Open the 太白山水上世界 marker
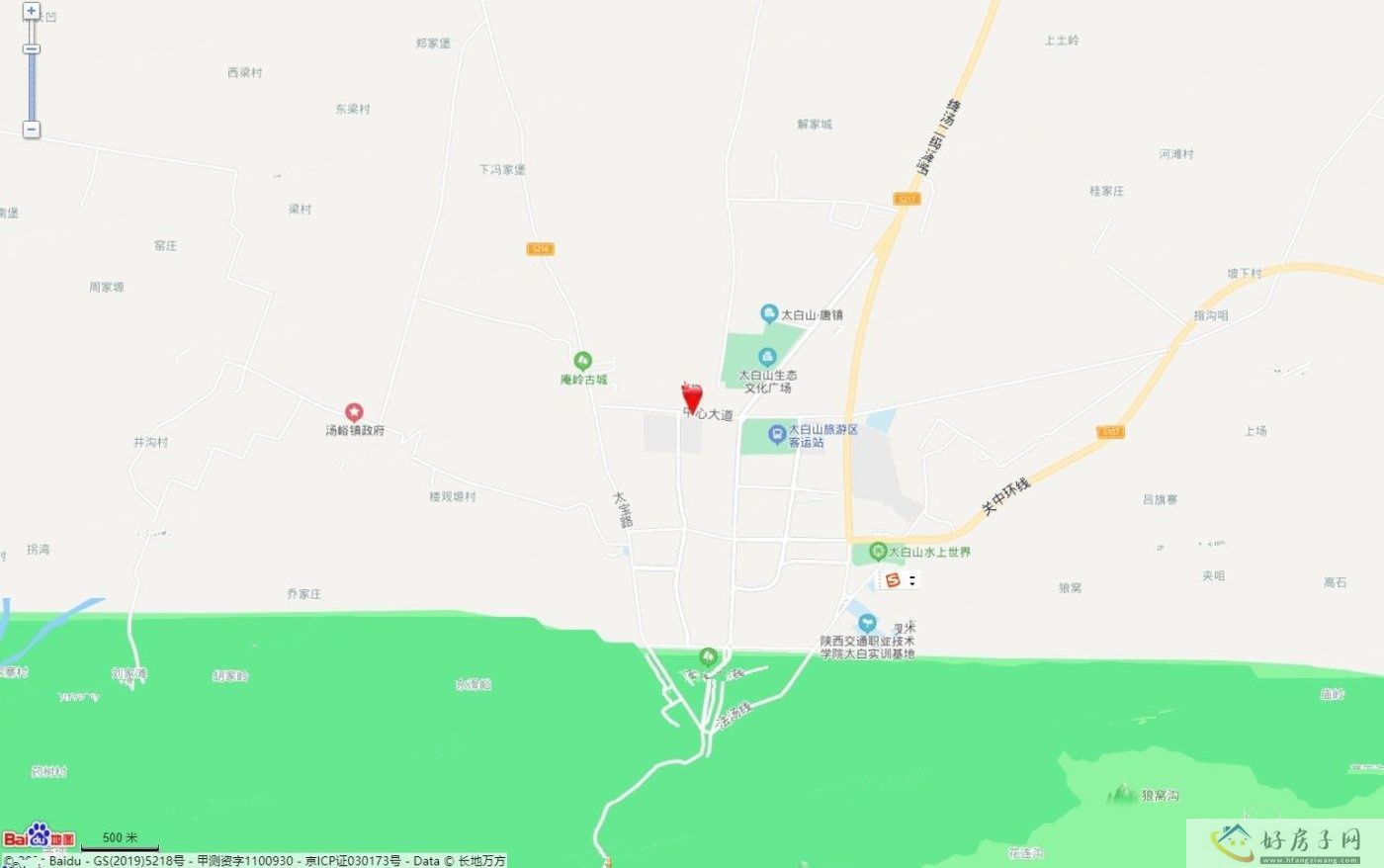Screen dimensions: 1384x868 tap(877, 552)
